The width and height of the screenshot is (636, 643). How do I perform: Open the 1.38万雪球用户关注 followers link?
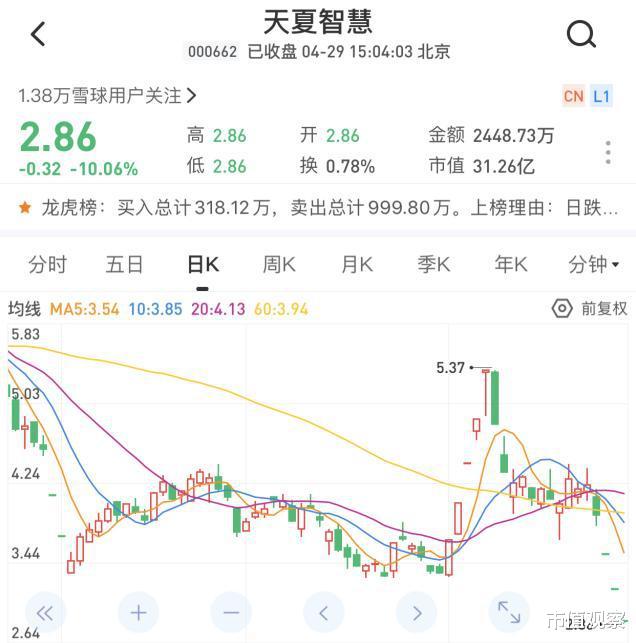click(107, 96)
